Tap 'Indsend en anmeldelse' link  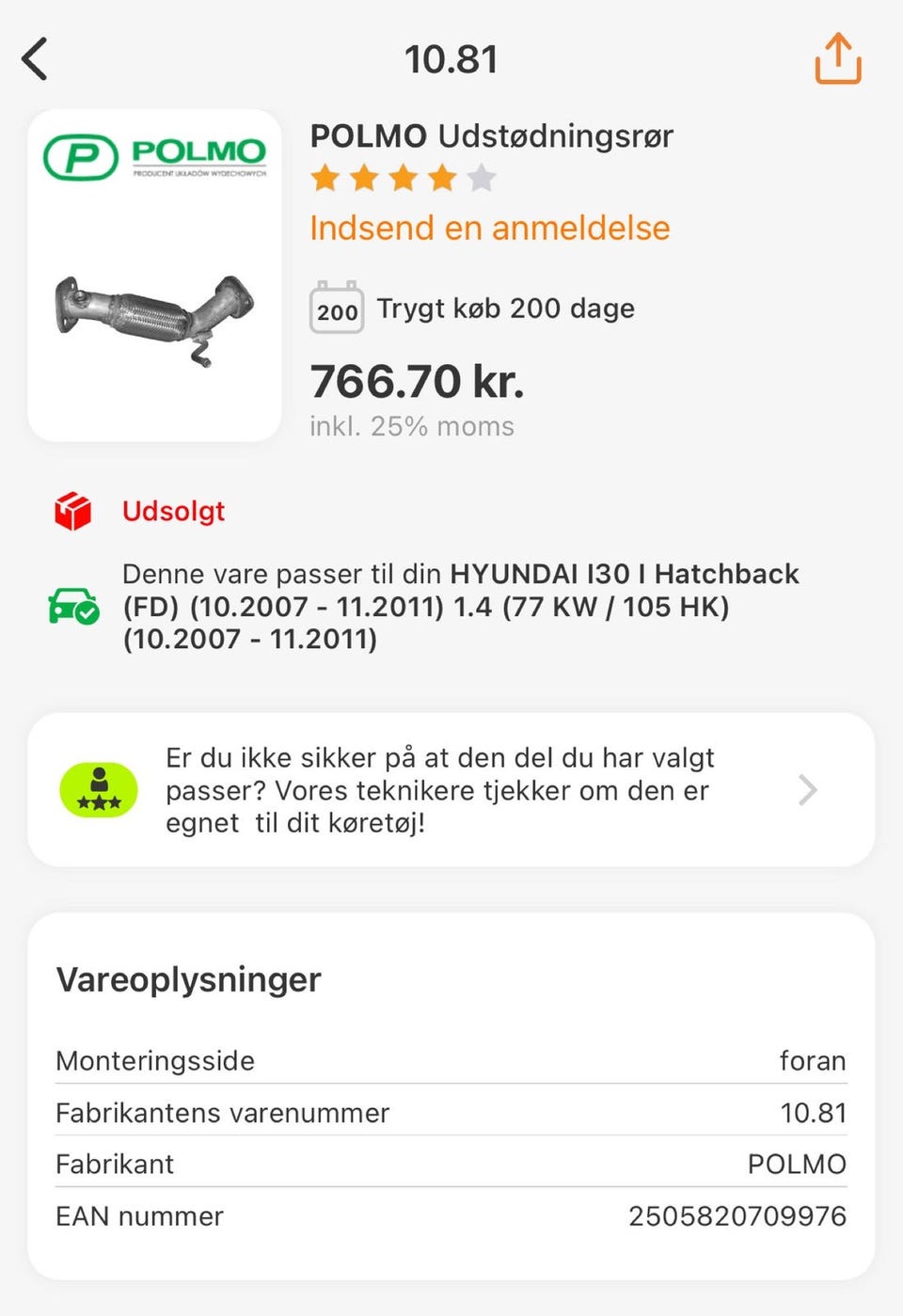point(489,229)
